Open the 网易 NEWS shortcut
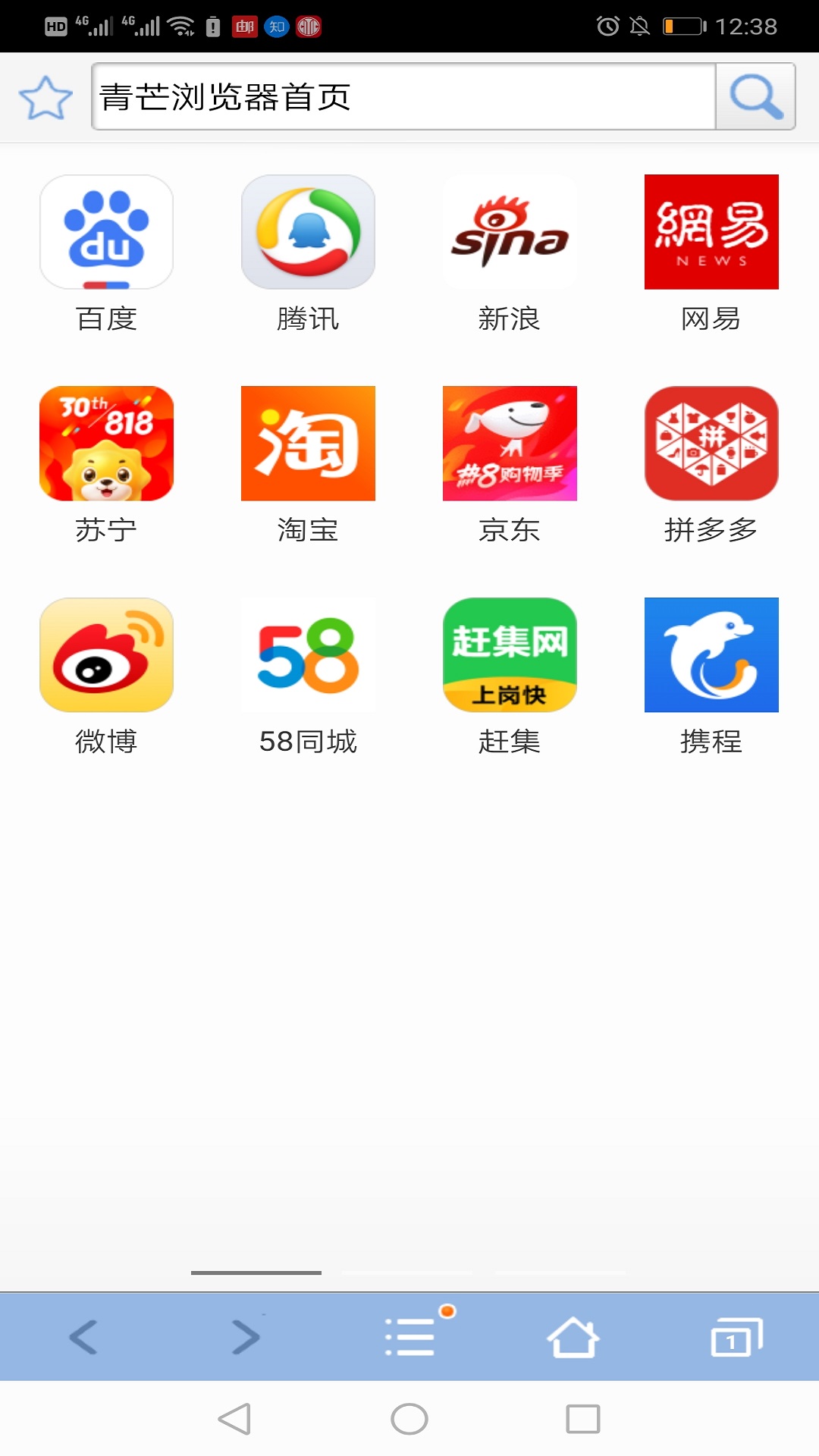The image size is (819, 1456). 711,232
